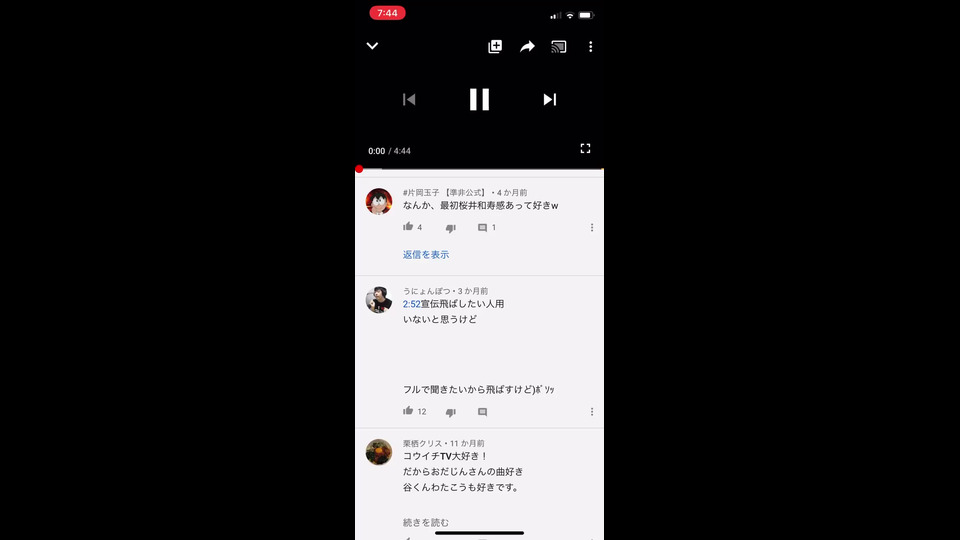Save video to a playlist
This screenshot has width=960, height=540.
click(x=495, y=46)
